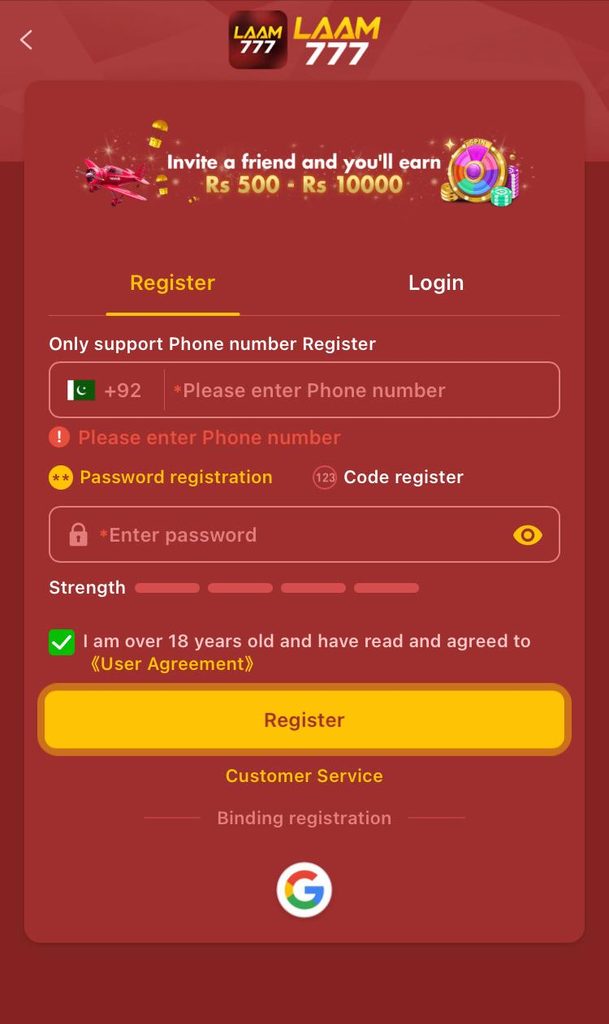Image resolution: width=609 pixels, height=1024 pixels.
Task: Focus the Enter password field
Action: tap(304, 535)
